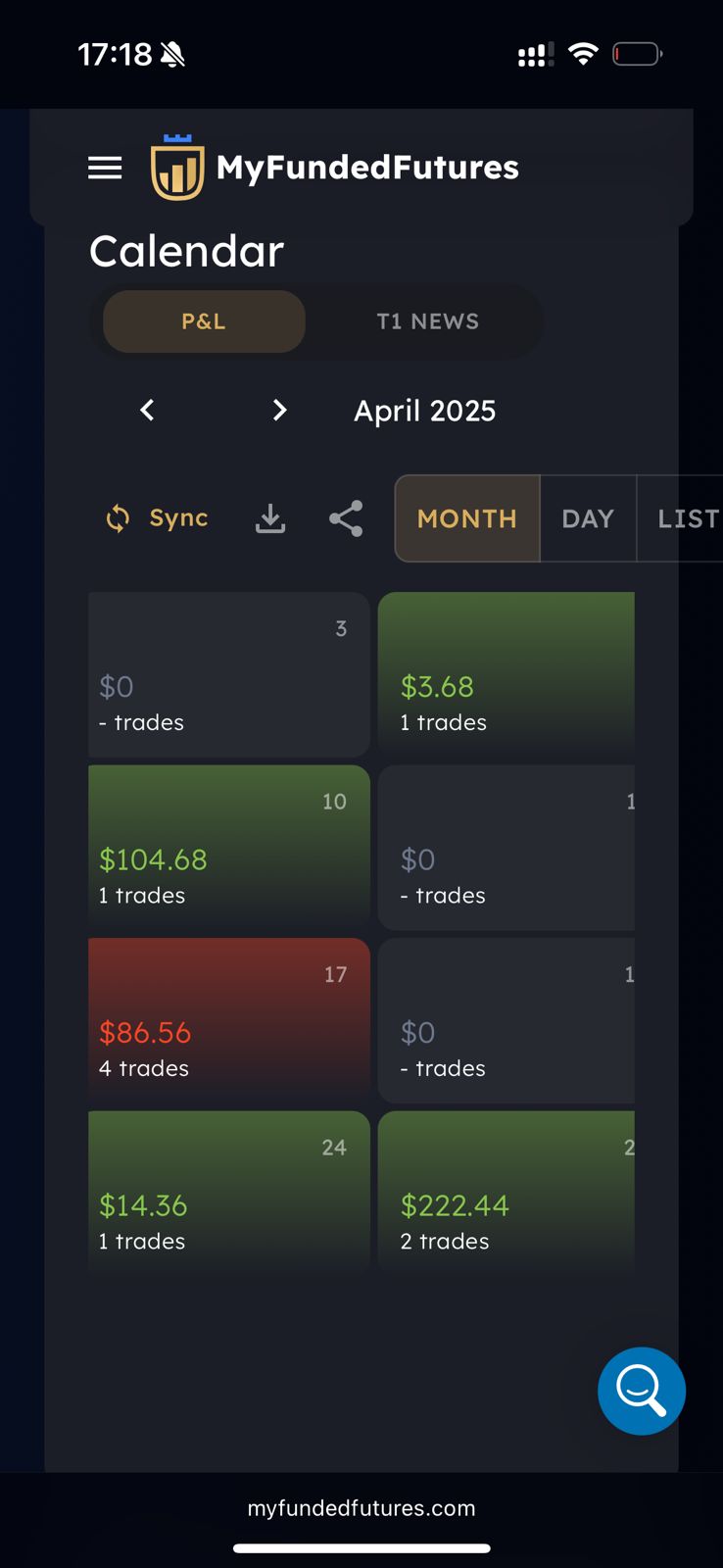Open the April 17 day with $86.56 loss

coord(228,1020)
